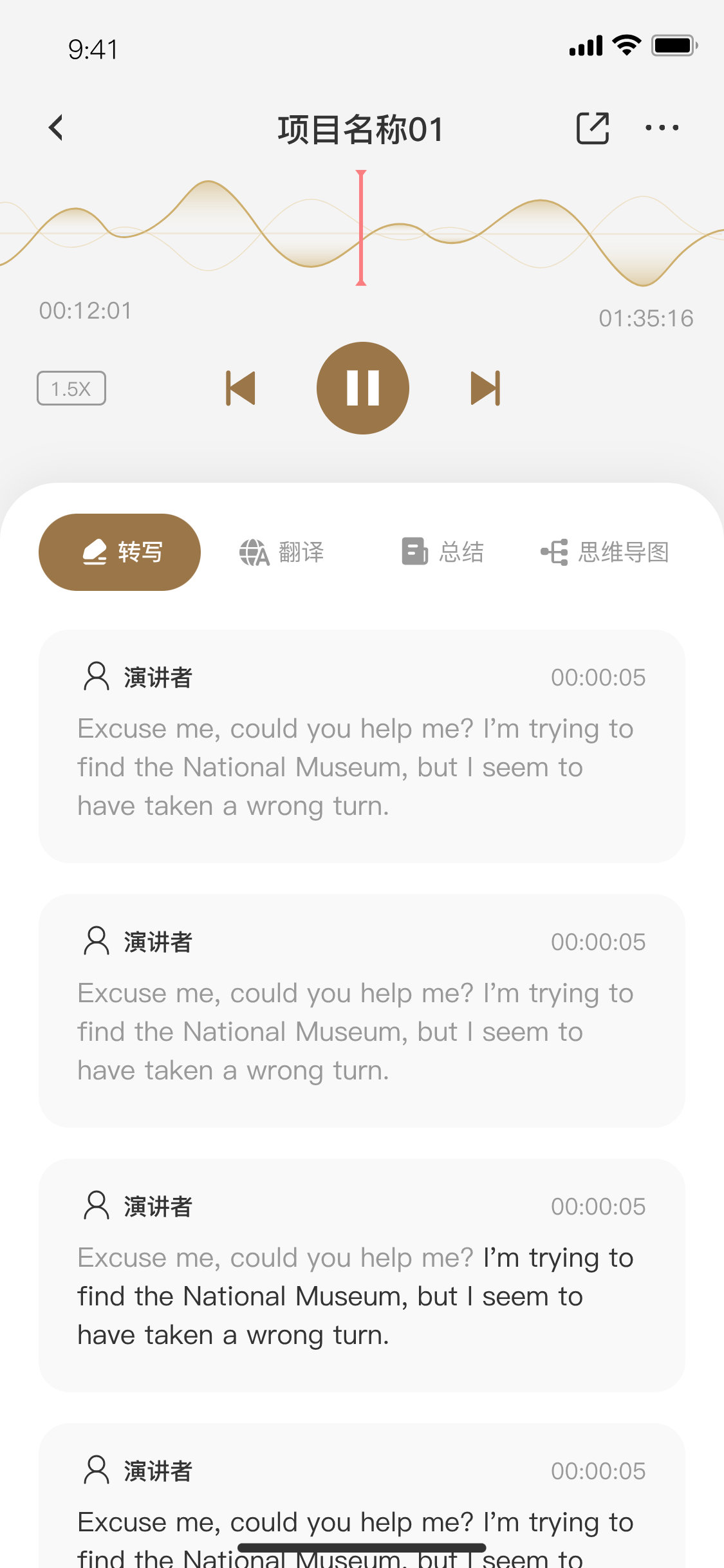
Task: Click the first 演讲者 speaker avatar icon
Action: [95, 677]
